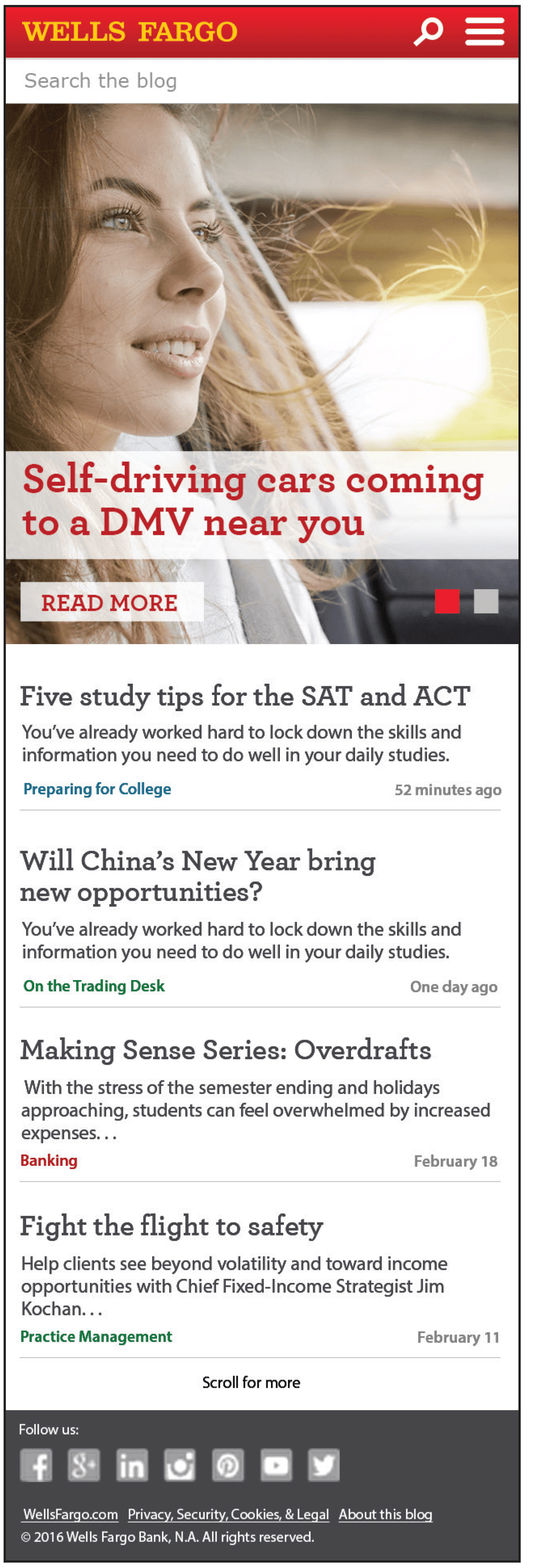Open Making Sense Series: Overdrafts article
This screenshot has height=1568, width=536.
tap(225, 1050)
